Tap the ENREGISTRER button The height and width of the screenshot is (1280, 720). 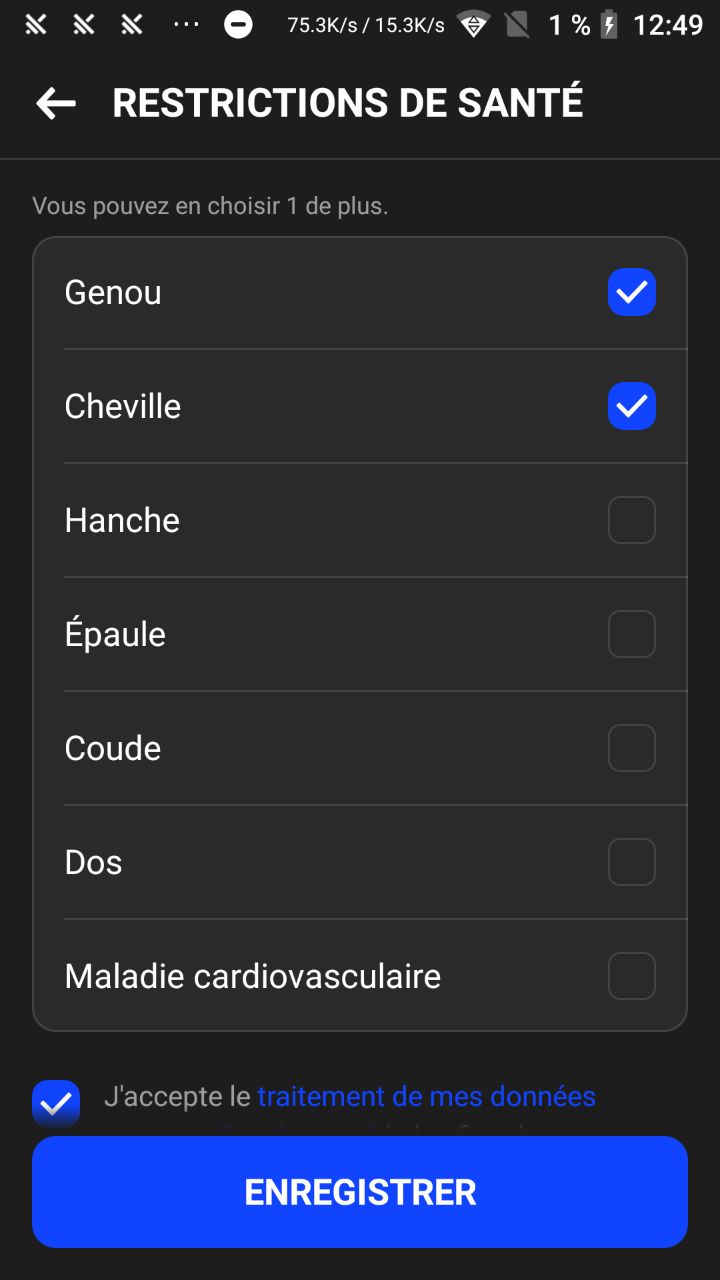[x=360, y=1192]
